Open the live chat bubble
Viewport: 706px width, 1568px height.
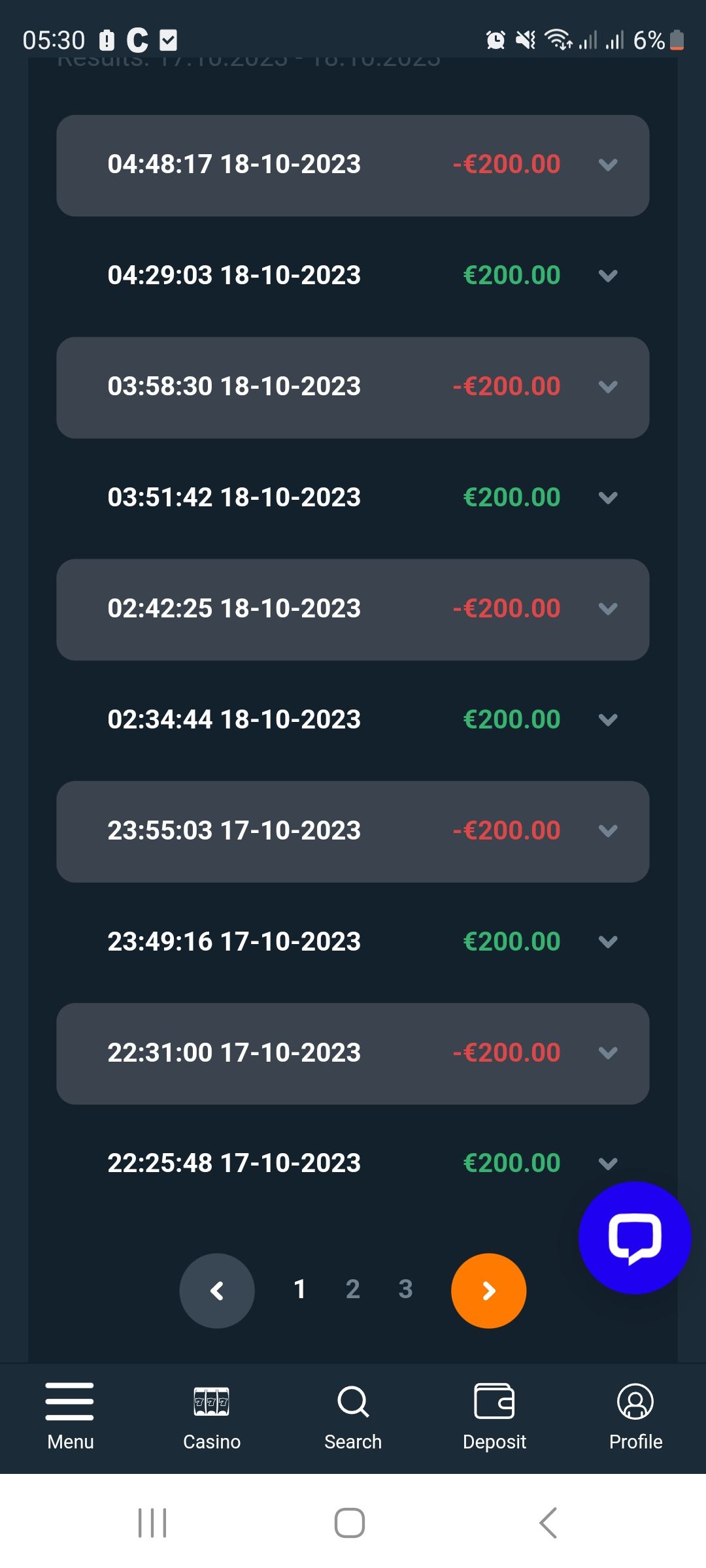click(x=634, y=1237)
